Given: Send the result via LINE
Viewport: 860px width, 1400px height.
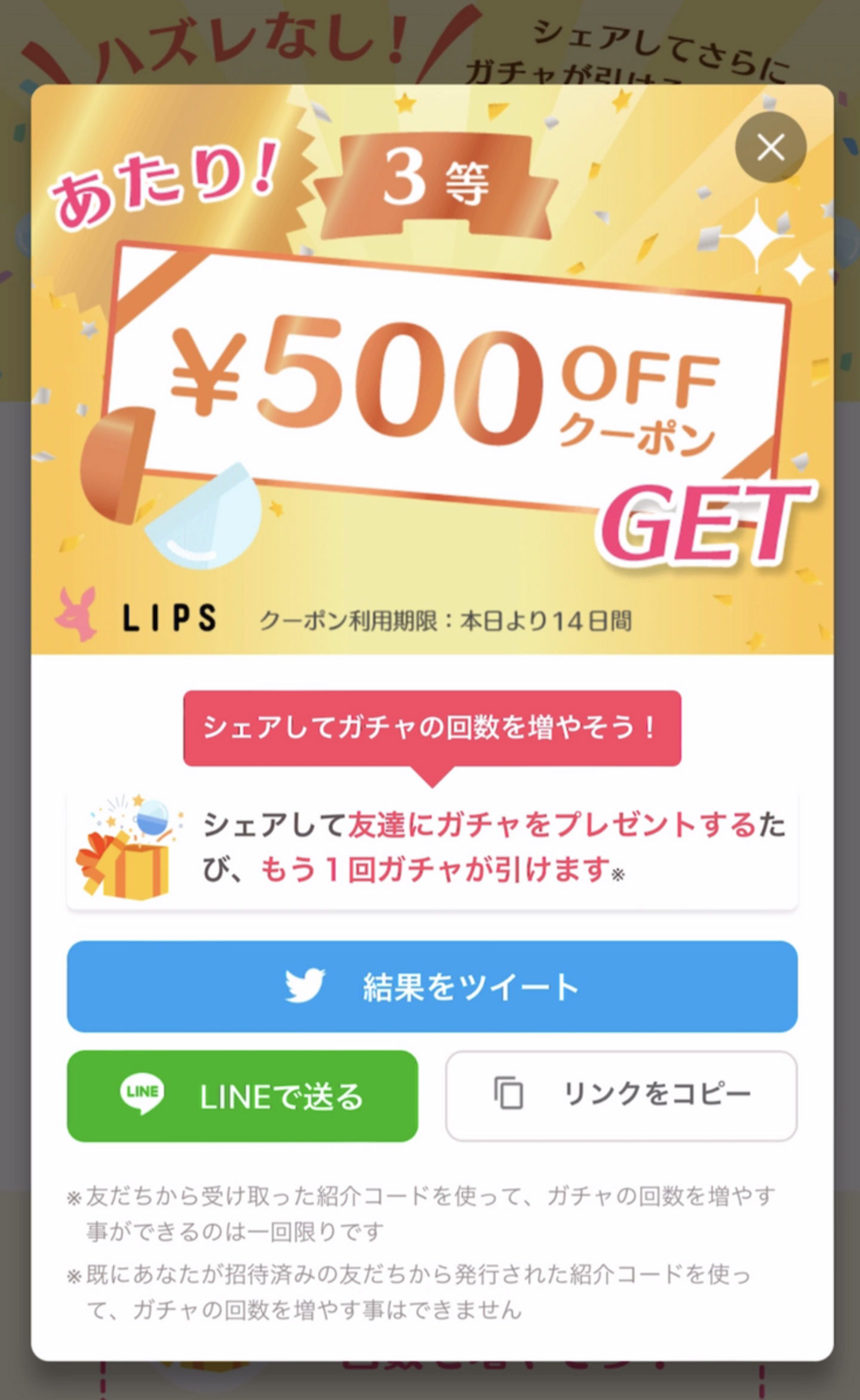Looking at the screenshot, I should click(242, 1096).
